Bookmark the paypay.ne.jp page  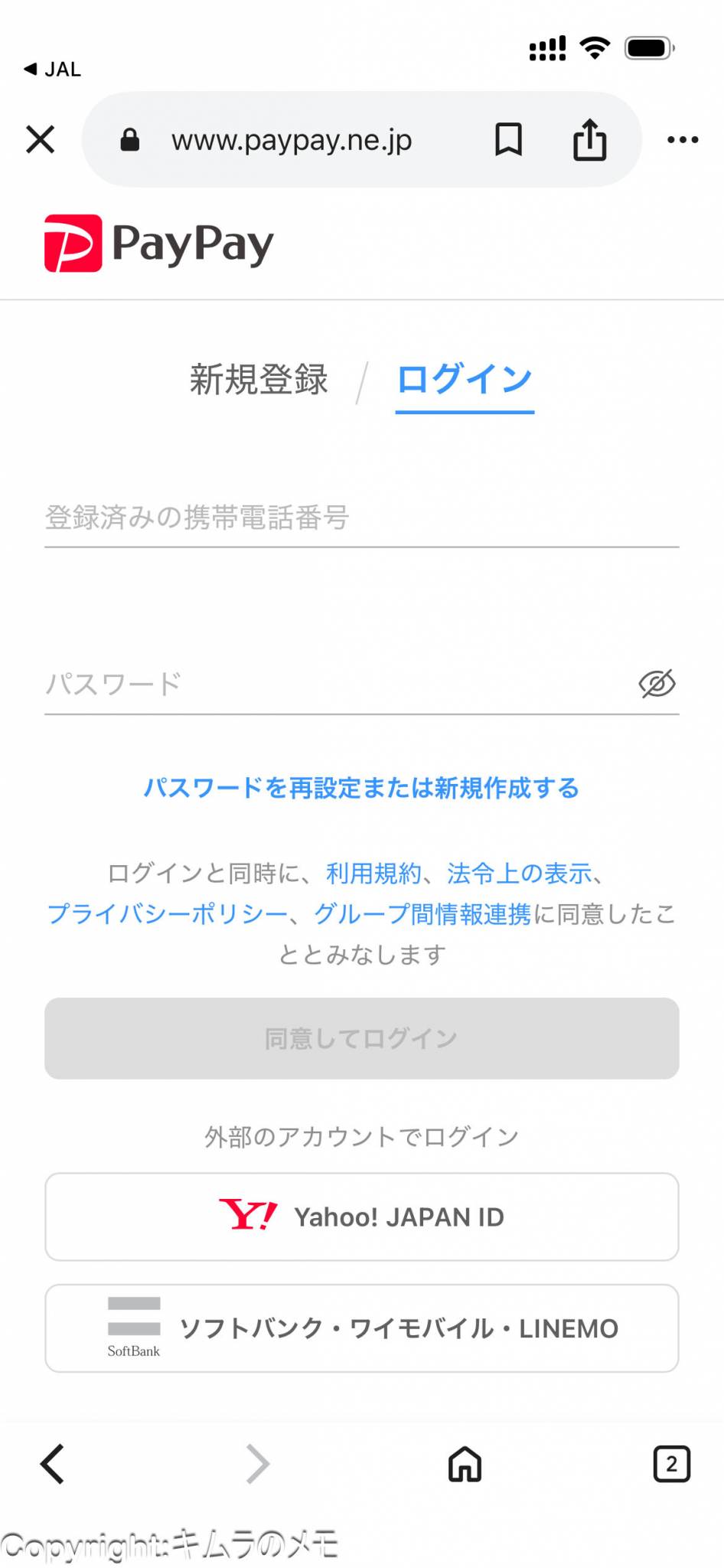click(x=508, y=139)
